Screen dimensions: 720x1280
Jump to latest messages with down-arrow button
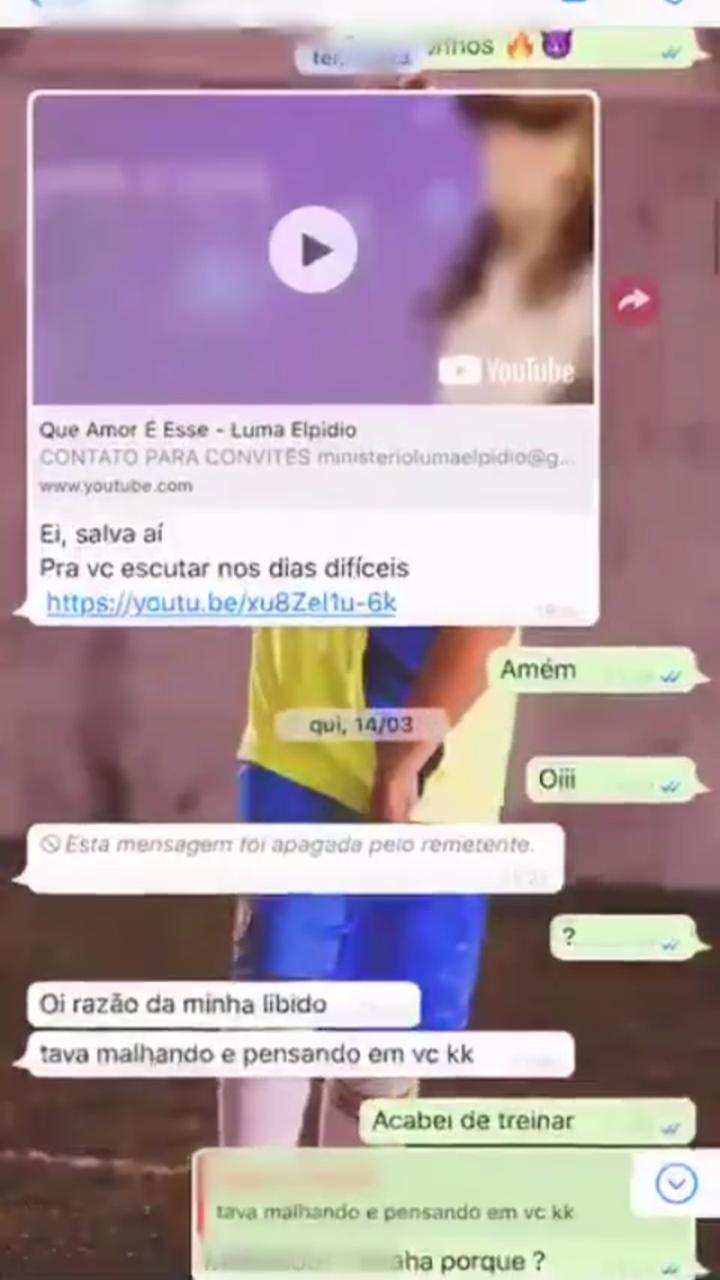click(x=676, y=1184)
